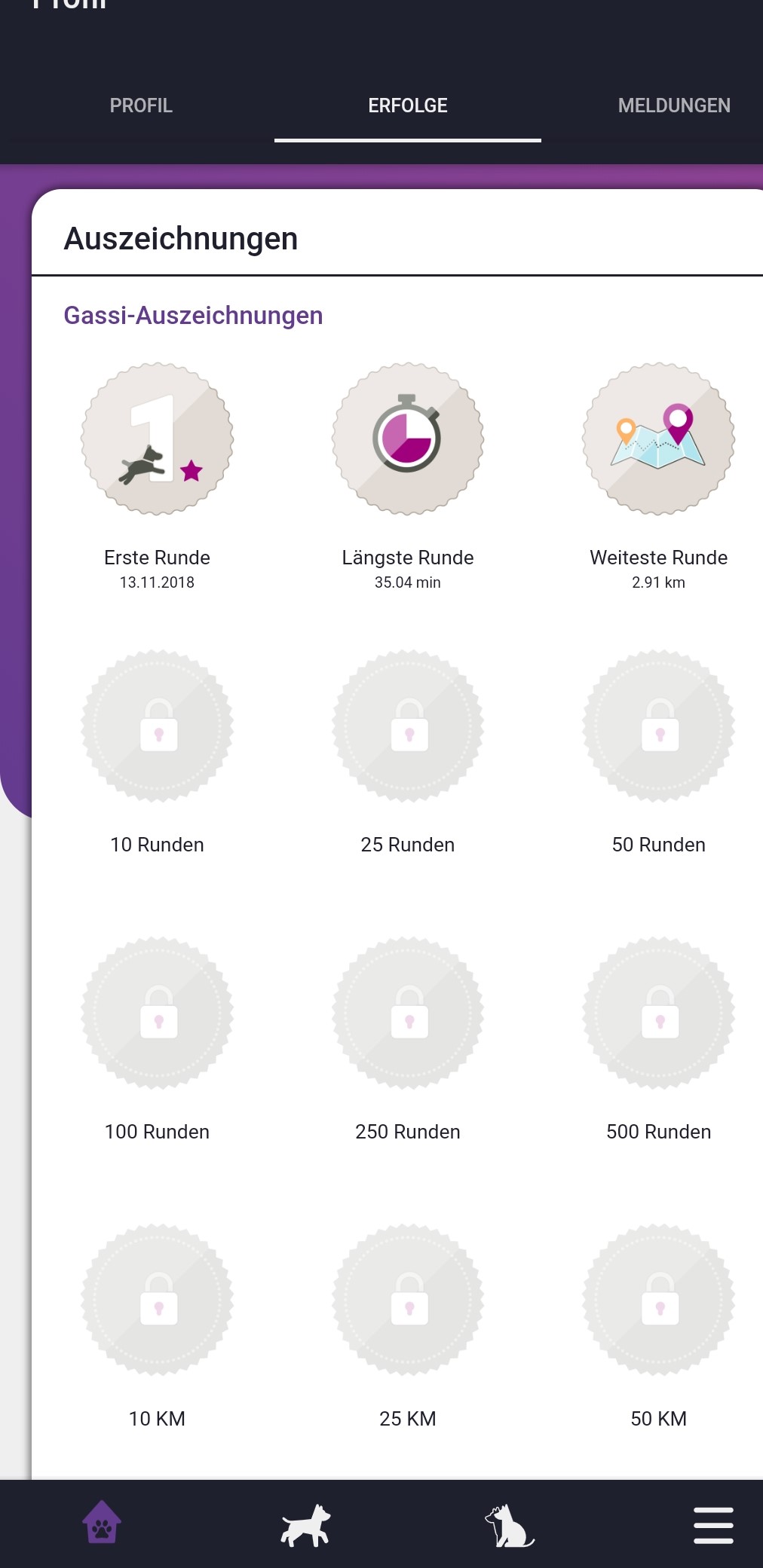Open the Erste Runde badge
The height and width of the screenshot is (1568, 763).
pyautogui.click(x=157, y=439)
